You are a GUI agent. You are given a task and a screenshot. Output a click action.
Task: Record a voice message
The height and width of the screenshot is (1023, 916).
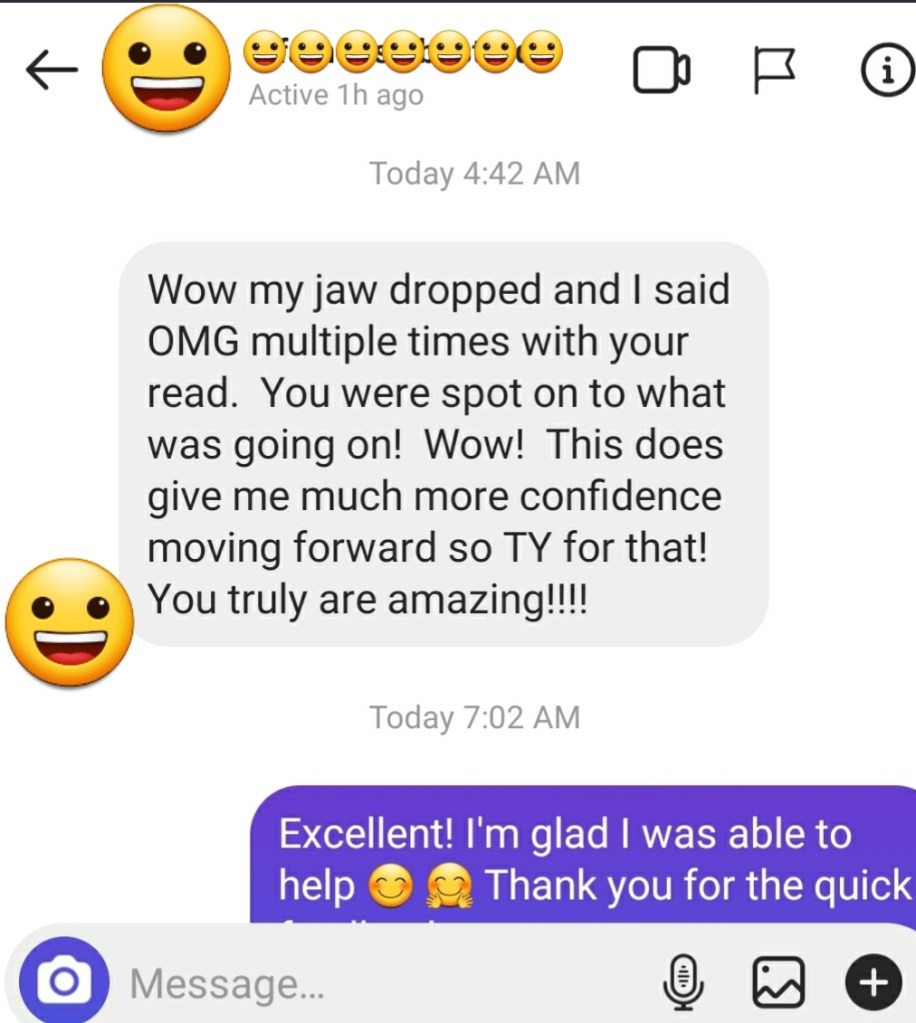pyautogui.click(x=683, y=982)
